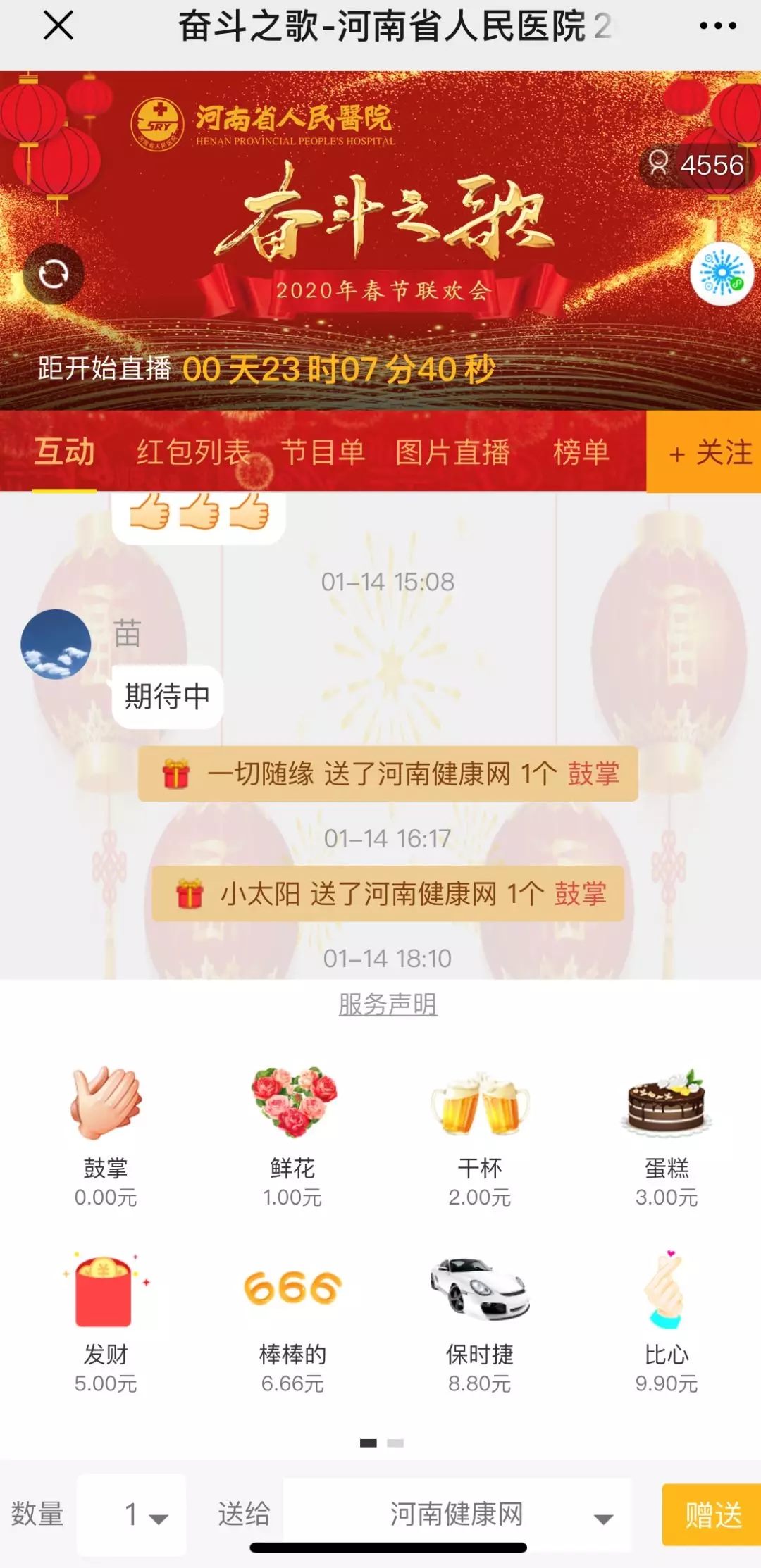
Task: Tap 赠送 to send the gift
Action: pos(712,1514)
